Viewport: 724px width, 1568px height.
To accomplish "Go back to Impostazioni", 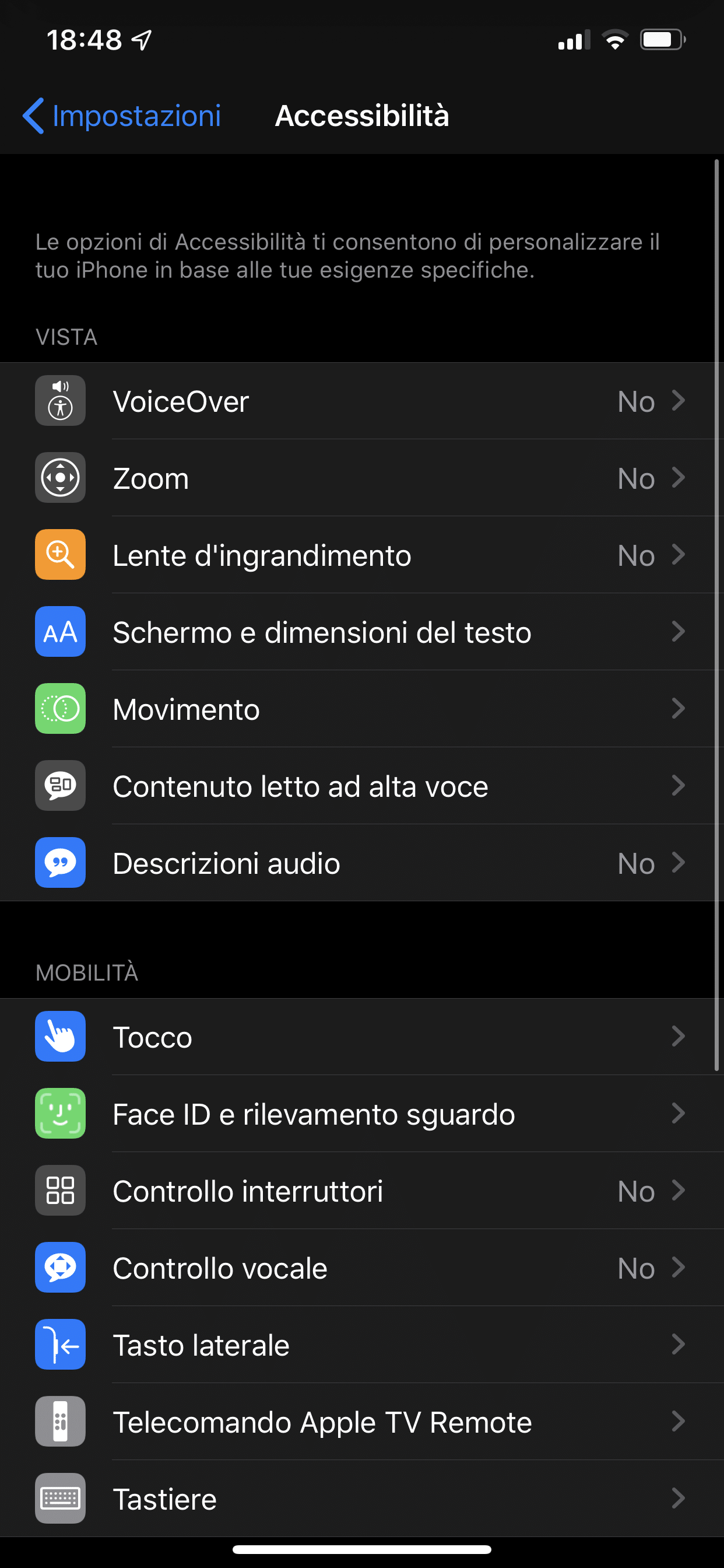I will (x=122, y=116).
